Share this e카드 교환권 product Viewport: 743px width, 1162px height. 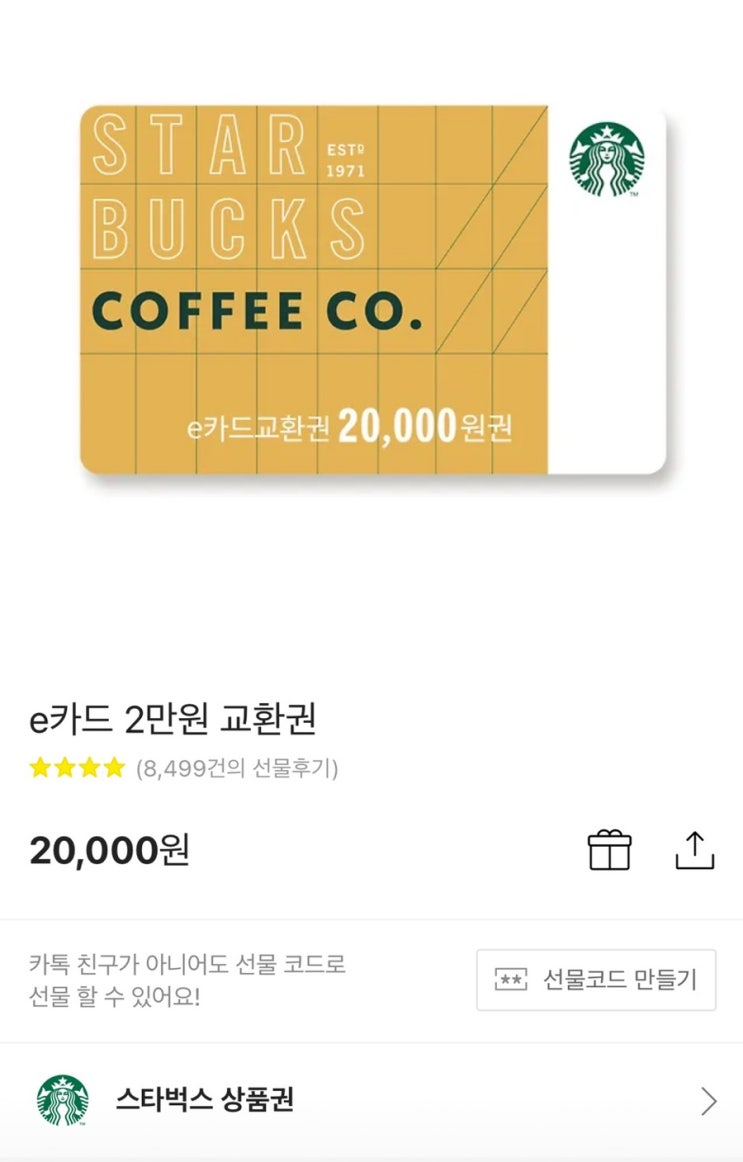coord(695,851)
